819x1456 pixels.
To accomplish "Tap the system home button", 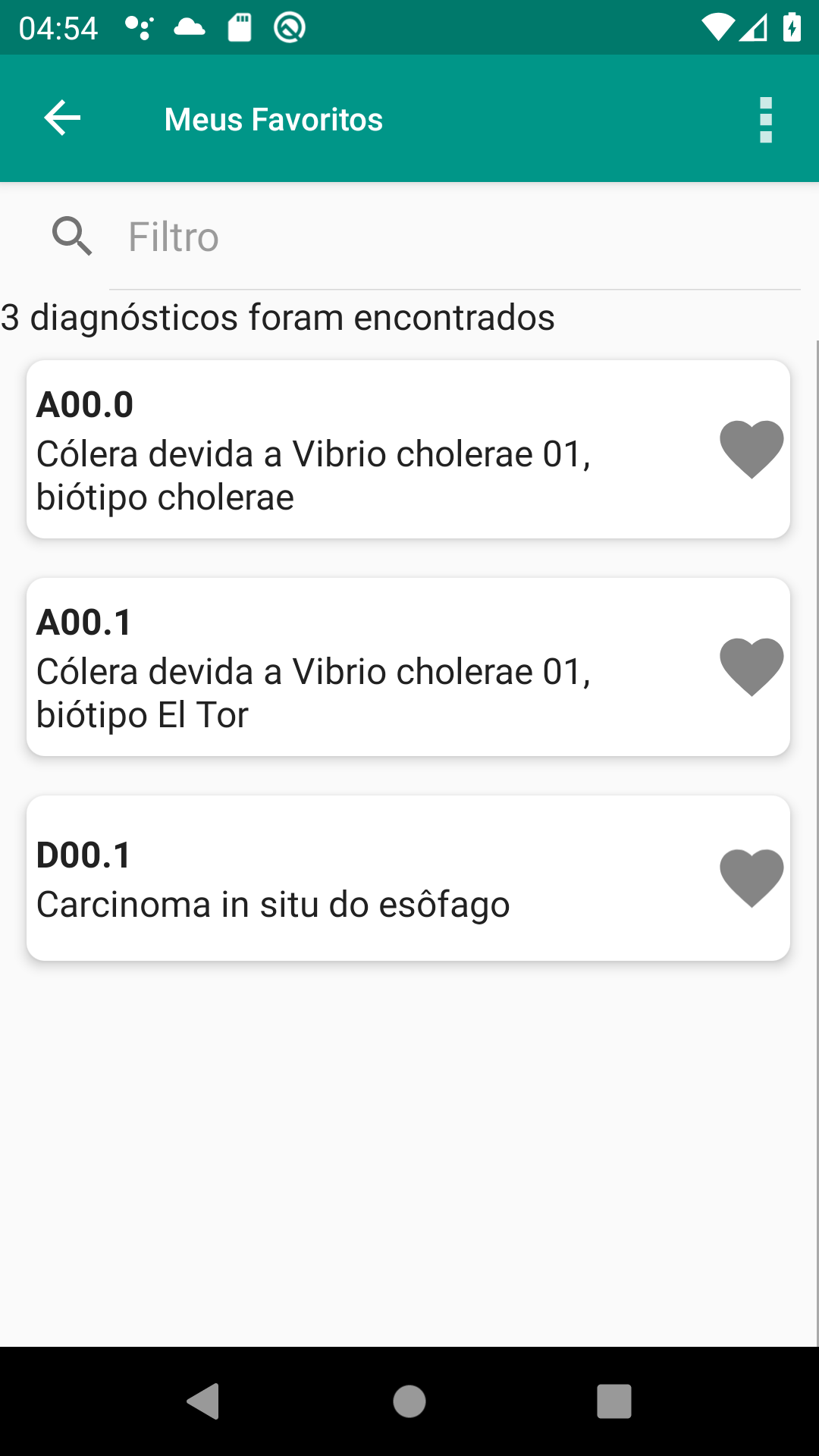I will (409, 1401).
